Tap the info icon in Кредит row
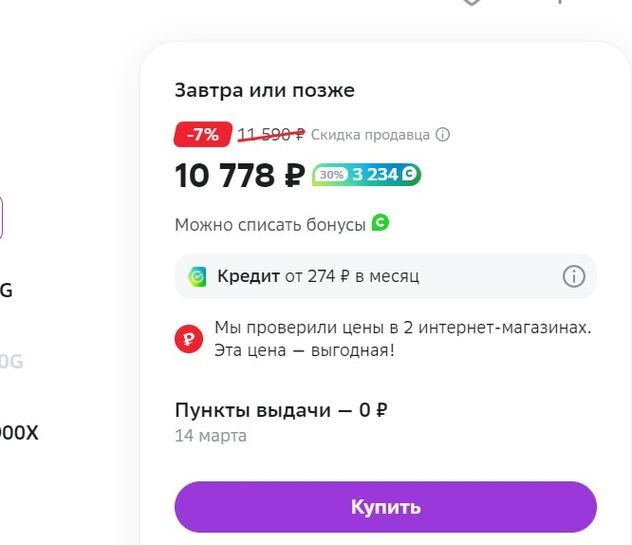 pos(573,277)
